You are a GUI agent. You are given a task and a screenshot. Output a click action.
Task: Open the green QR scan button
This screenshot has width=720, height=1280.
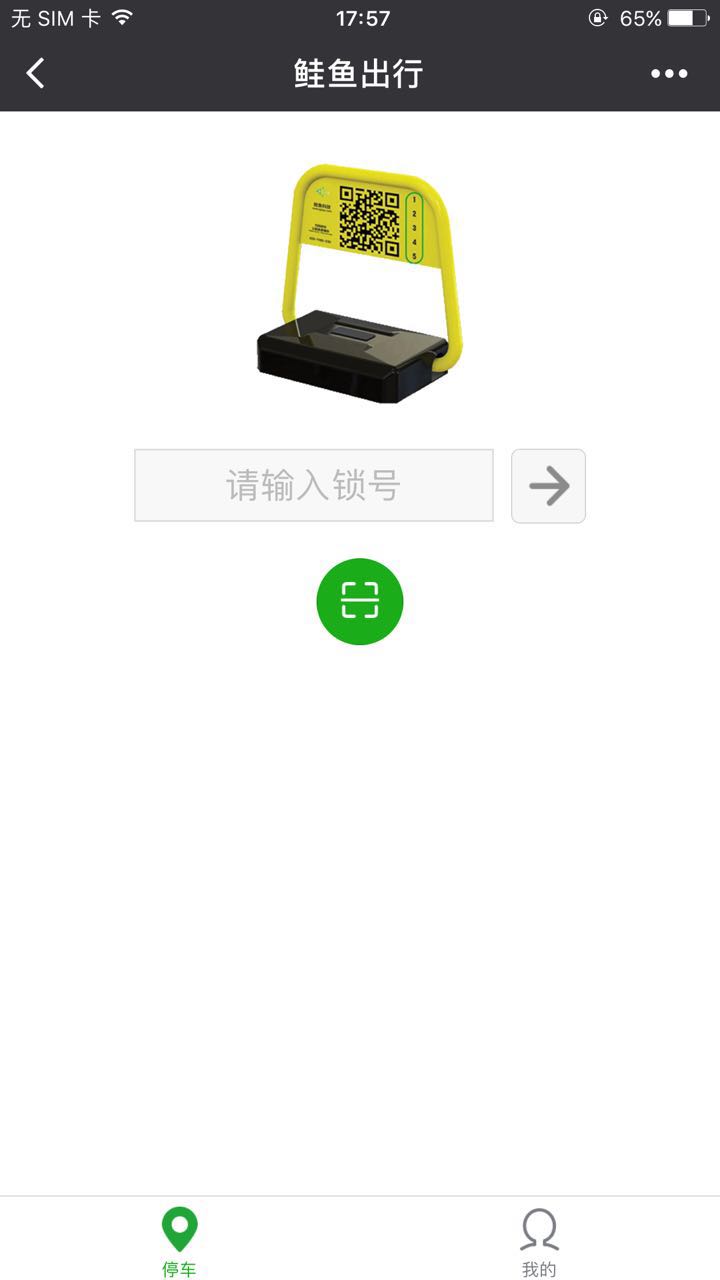tap(360, 601)
